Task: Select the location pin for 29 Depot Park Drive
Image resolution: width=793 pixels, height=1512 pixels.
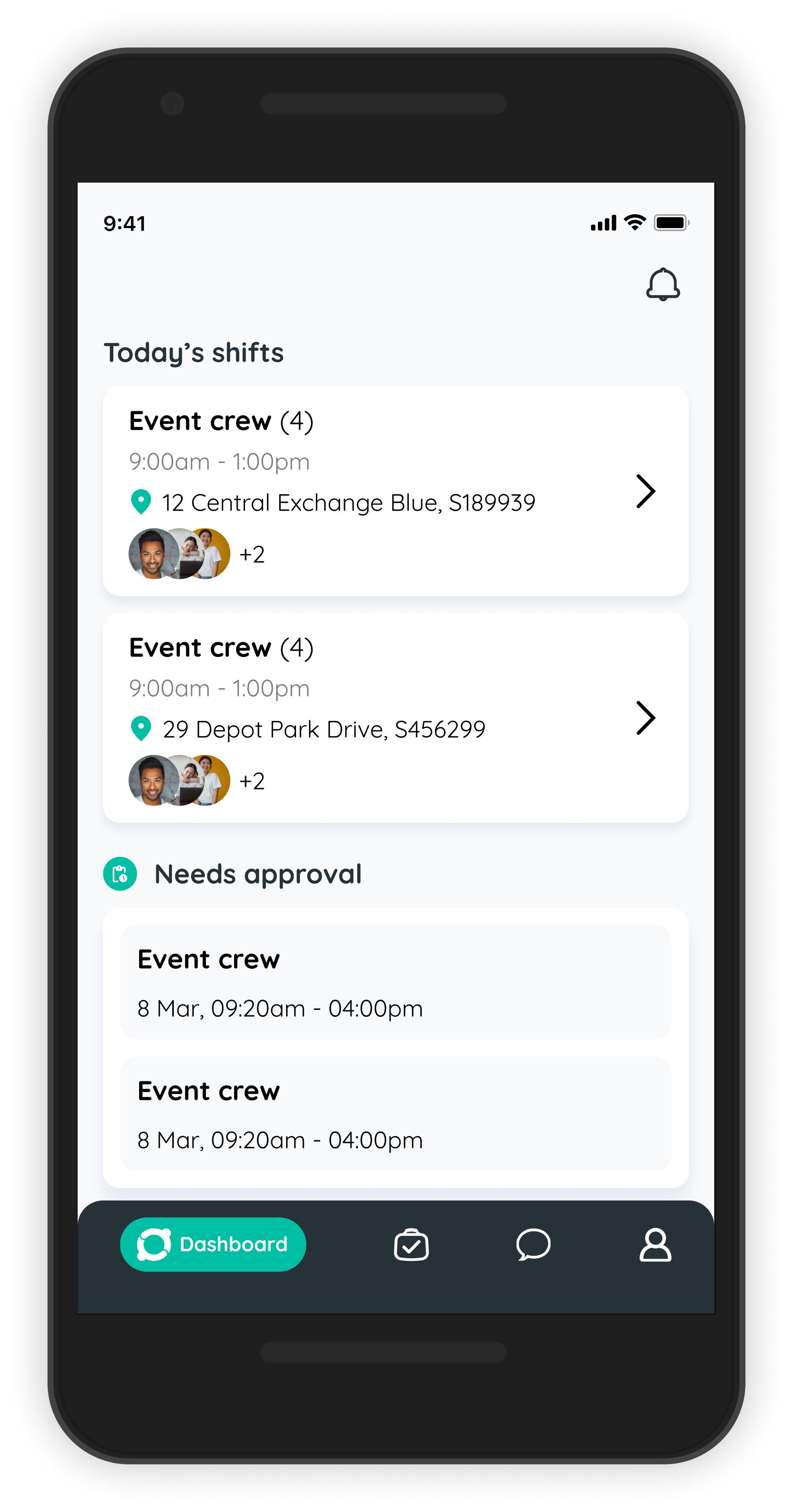Action: 143,729
